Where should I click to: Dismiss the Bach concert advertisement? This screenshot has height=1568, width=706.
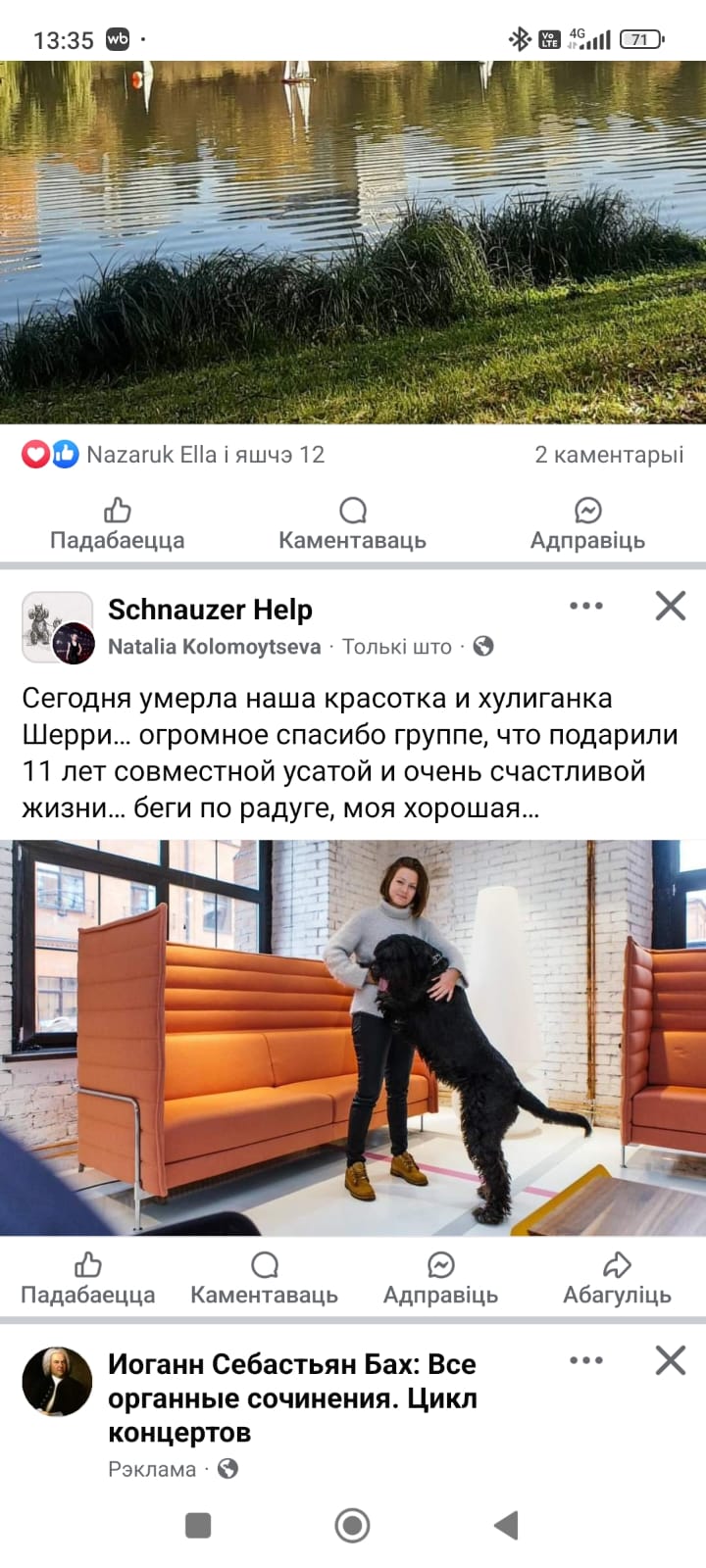[x=670, y=1360]
